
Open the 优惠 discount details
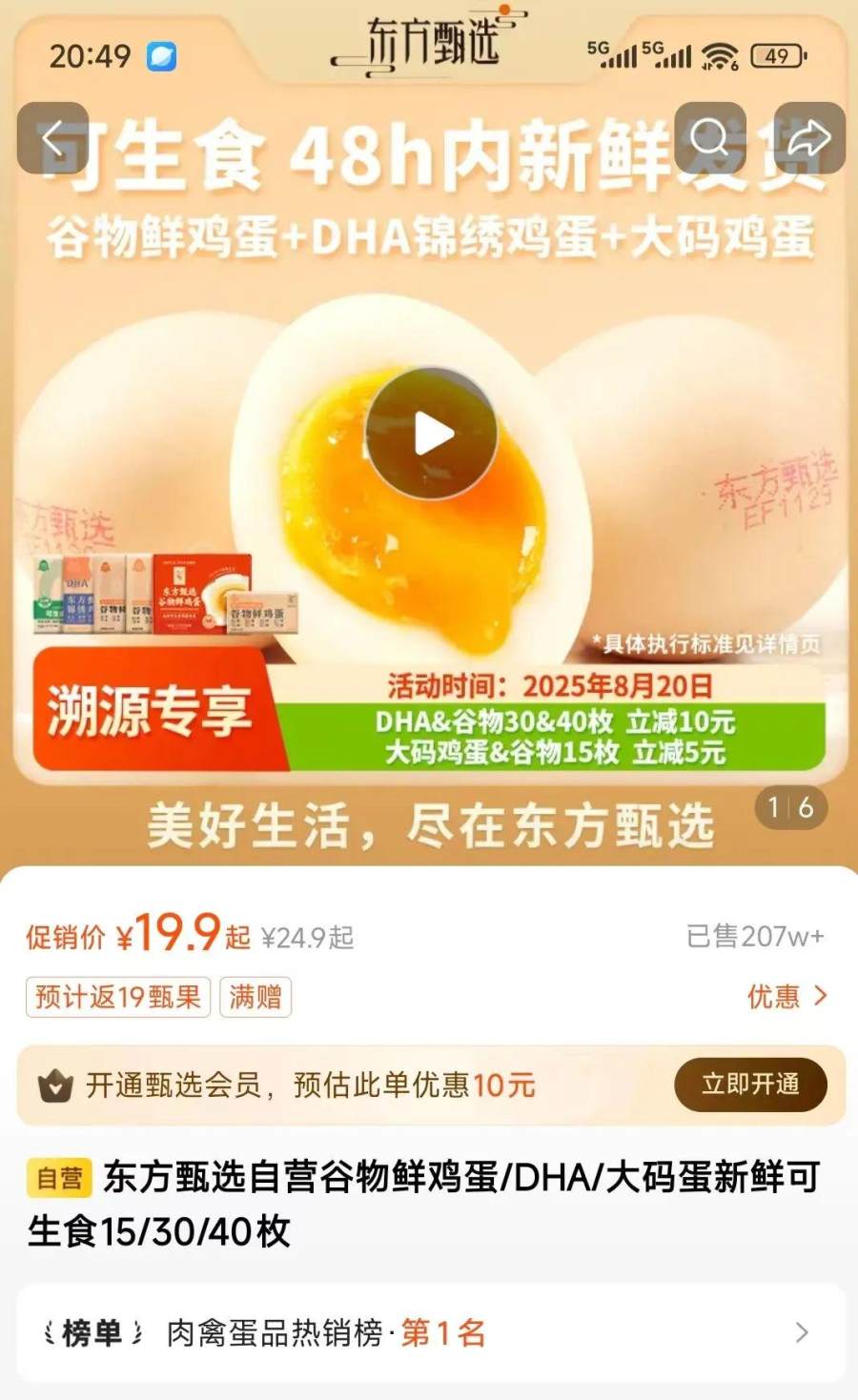[786, 997]
